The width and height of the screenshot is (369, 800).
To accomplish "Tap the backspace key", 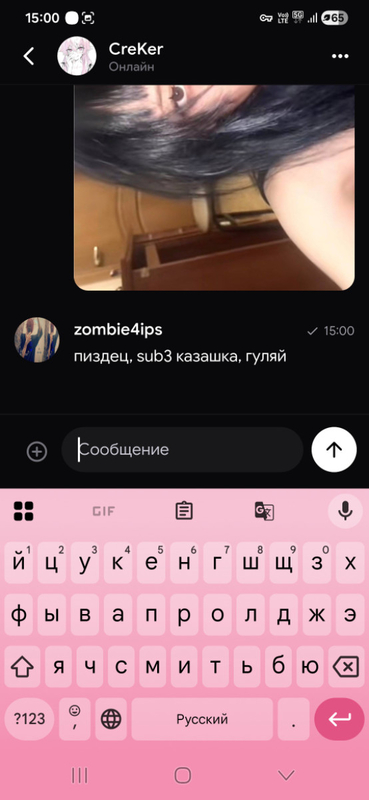I will (346, 666).
